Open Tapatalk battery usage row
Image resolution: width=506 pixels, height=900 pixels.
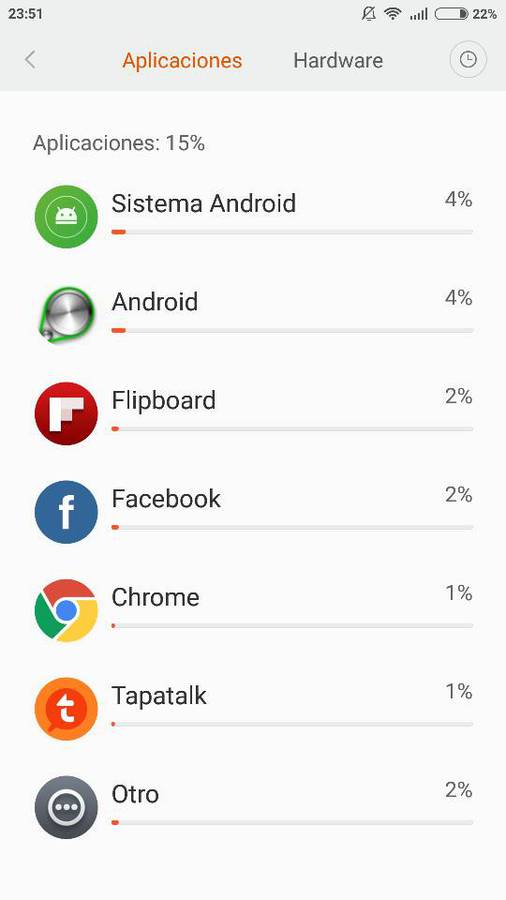[x=253, y=709]
